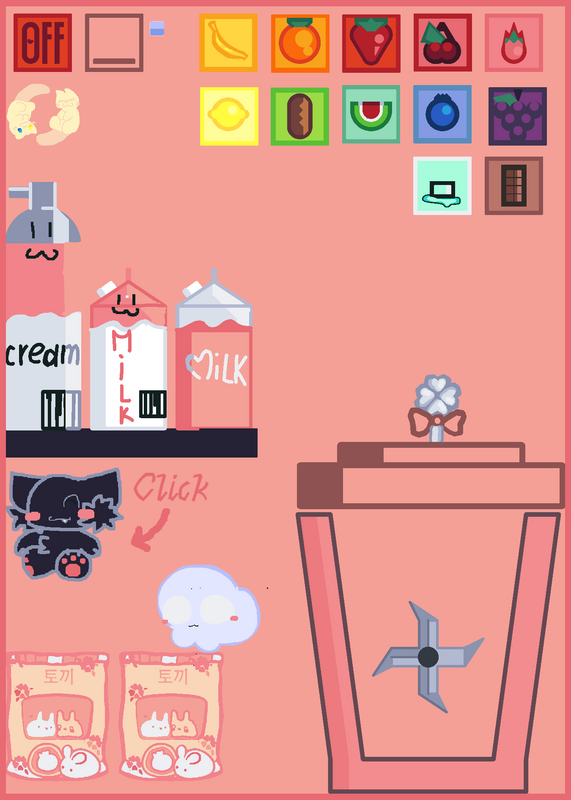
Task: Pick the cherry ingredient tile
Action: click(x=442, y=43)
